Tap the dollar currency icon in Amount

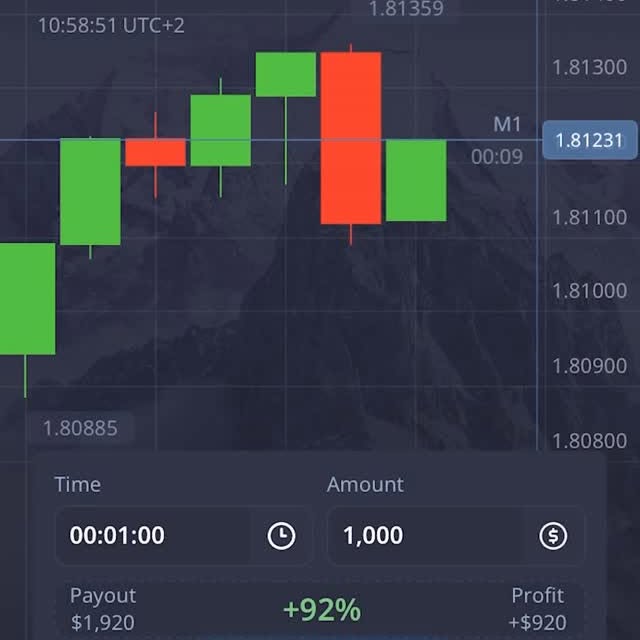pos(553,536)
